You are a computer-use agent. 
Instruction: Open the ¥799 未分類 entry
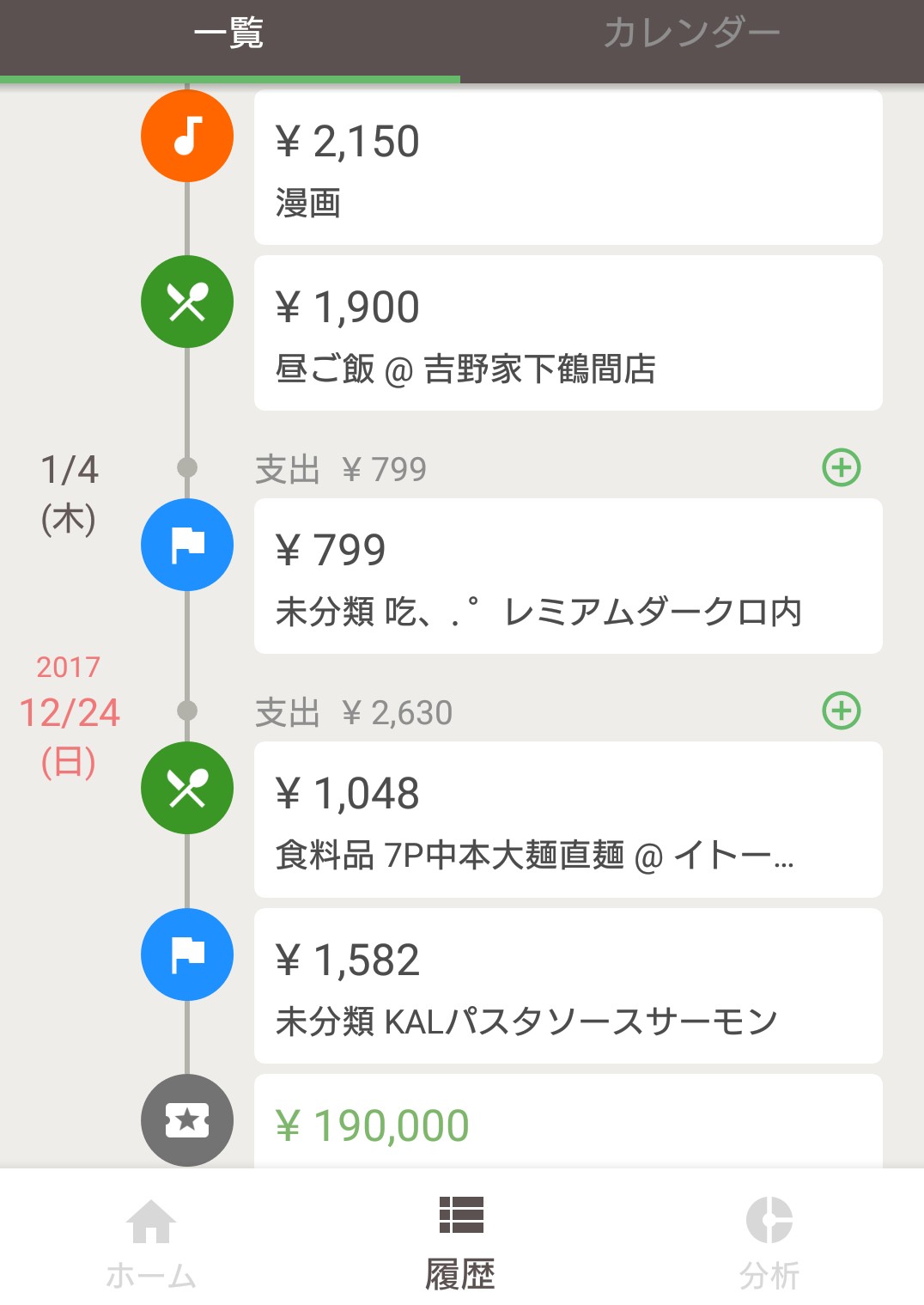point(568,576)
